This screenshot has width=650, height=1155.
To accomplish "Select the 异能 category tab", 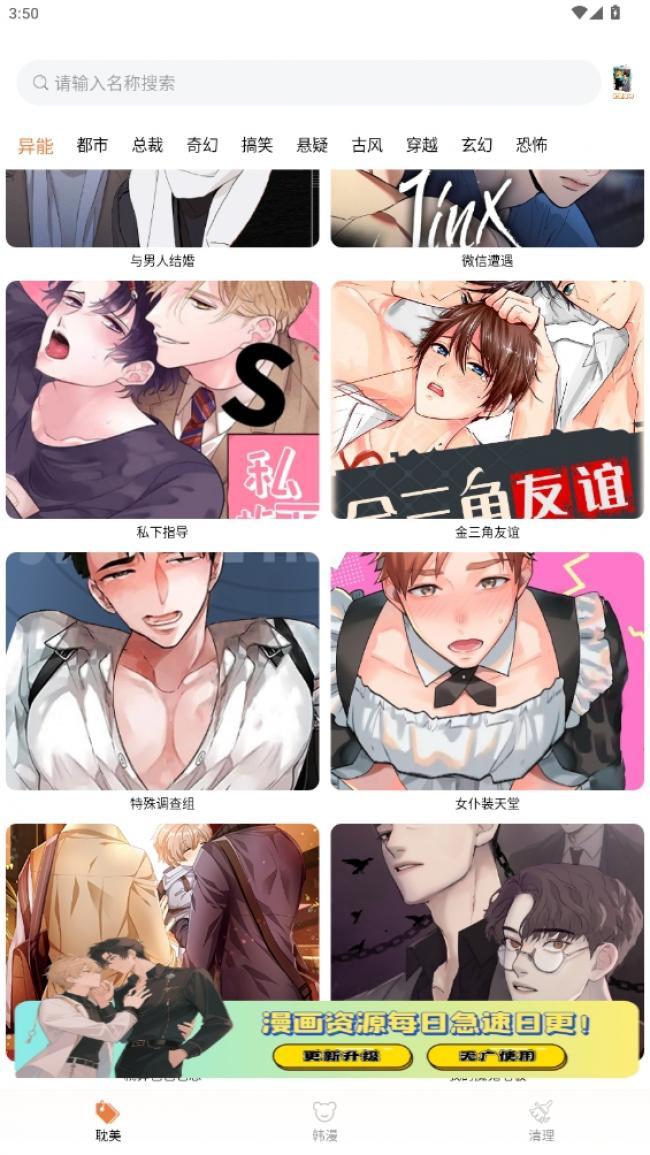I will (x=35, y=146).
